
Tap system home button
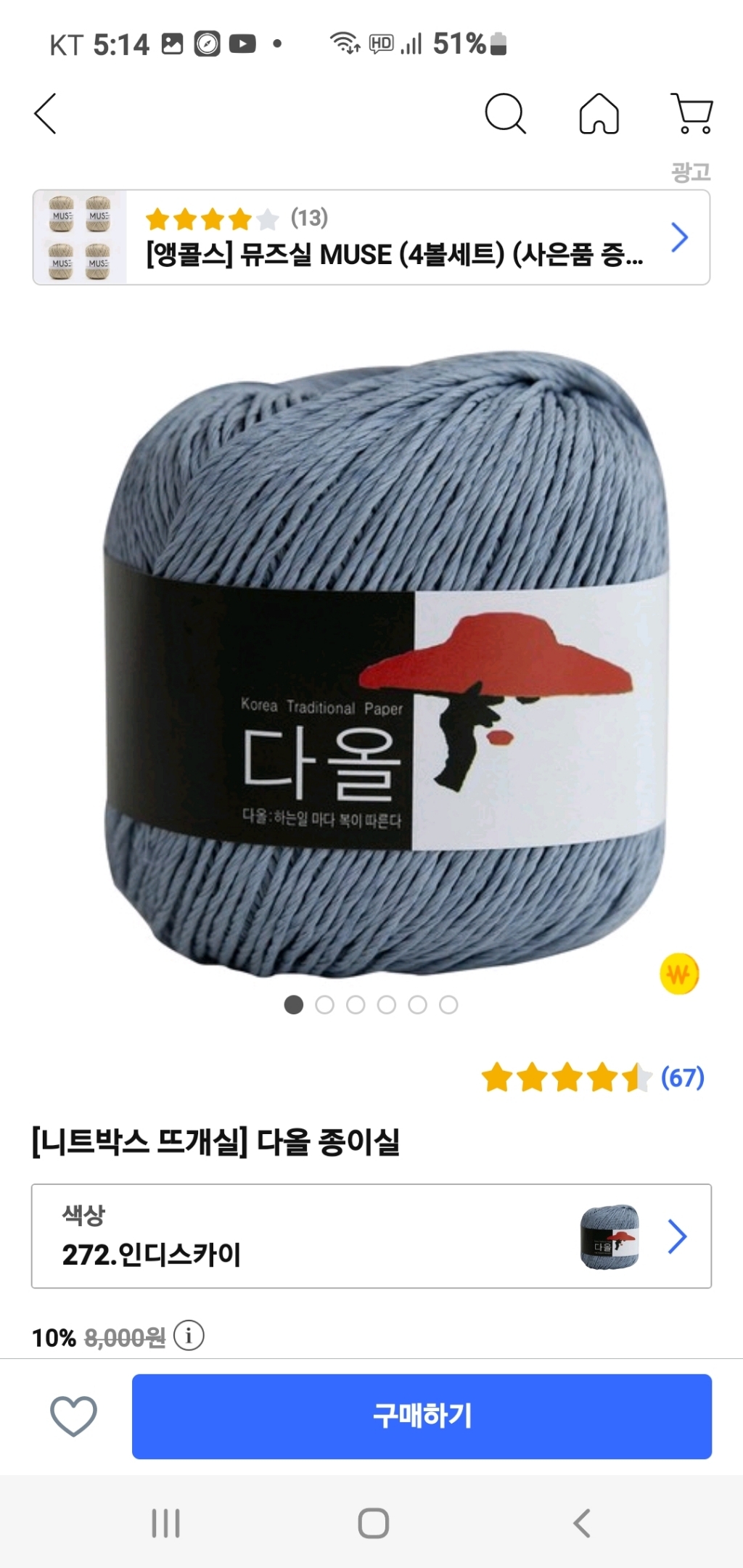tap(373, 1523)
